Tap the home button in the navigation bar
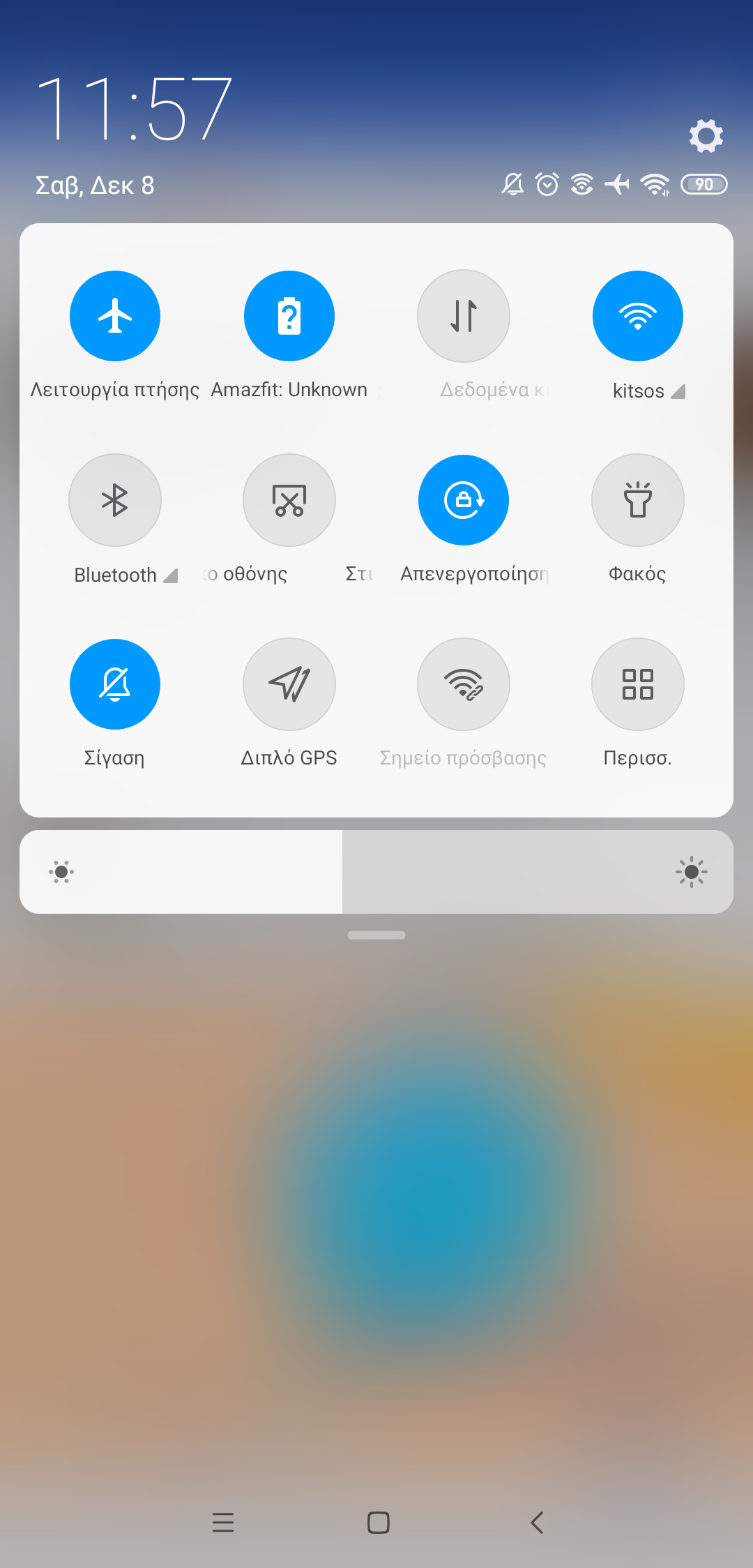 (378, 1522)
